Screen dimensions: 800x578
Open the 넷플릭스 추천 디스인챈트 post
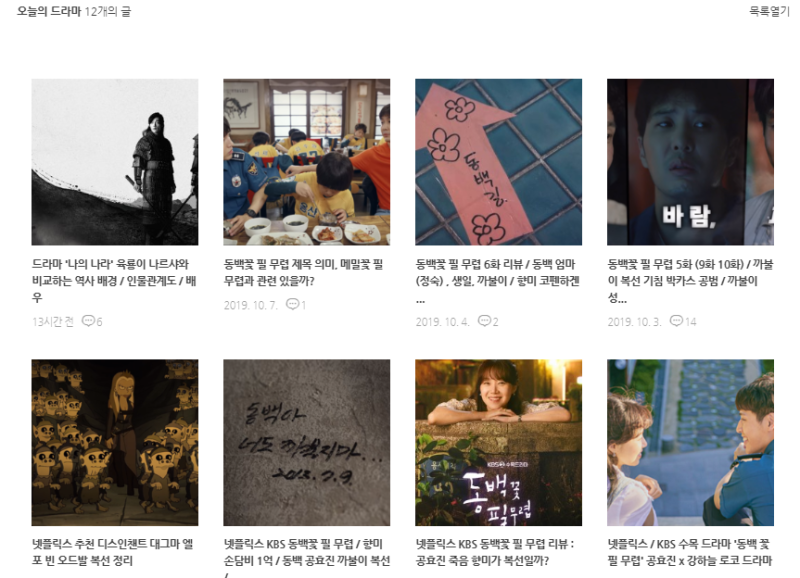pyautogui.click(x=114, y=552)
